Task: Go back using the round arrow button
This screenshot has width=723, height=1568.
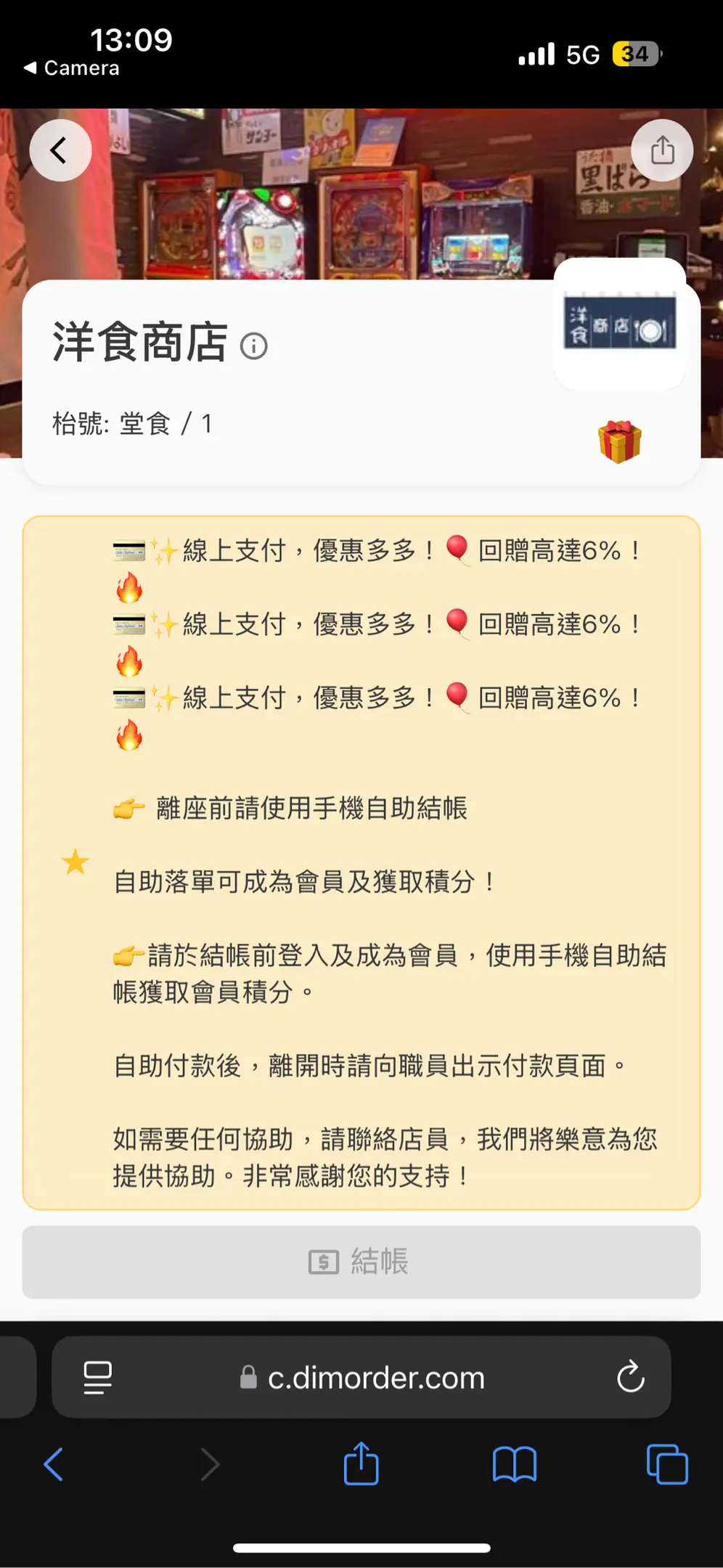Action: [60, 150]
